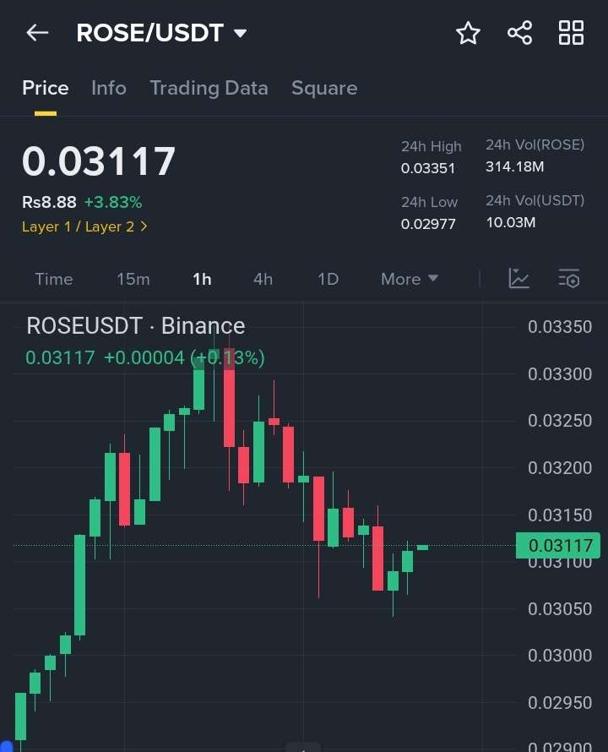Select the 4h interval
This screenshot has height=752, width=608.
(x=262, y=279)
